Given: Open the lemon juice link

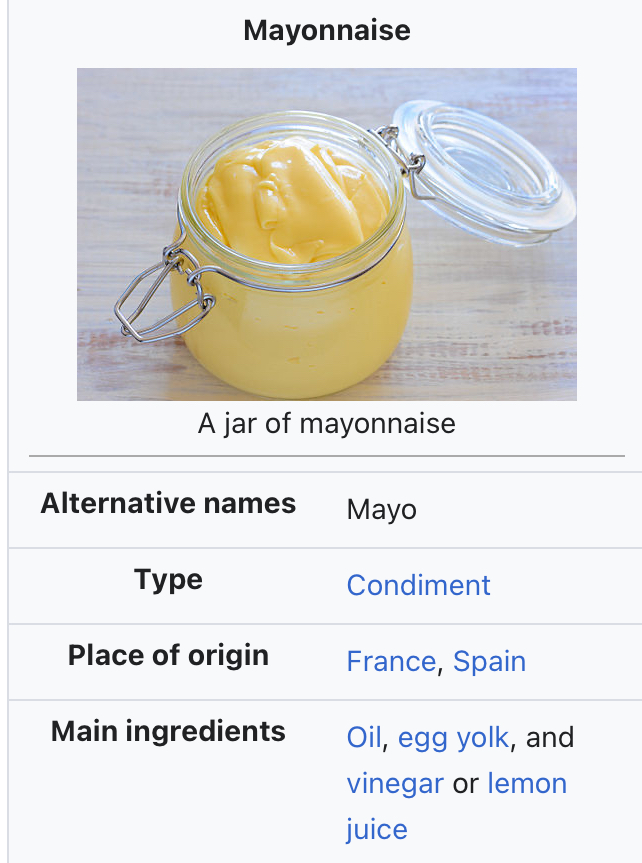Looking at the screenshot, I should 526,783.
